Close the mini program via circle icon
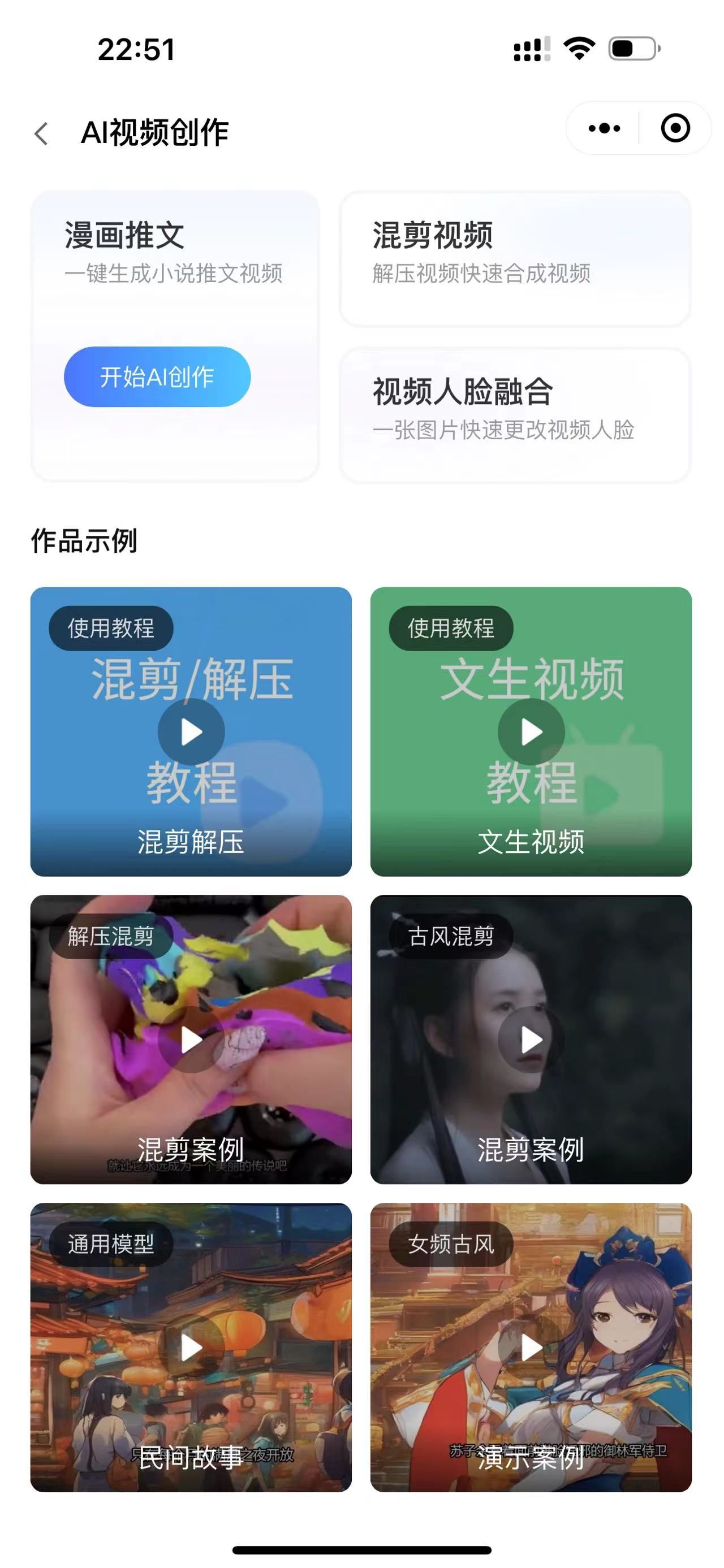The height and width of the screenshot is (1568, 724). click(x=675, y=128)
